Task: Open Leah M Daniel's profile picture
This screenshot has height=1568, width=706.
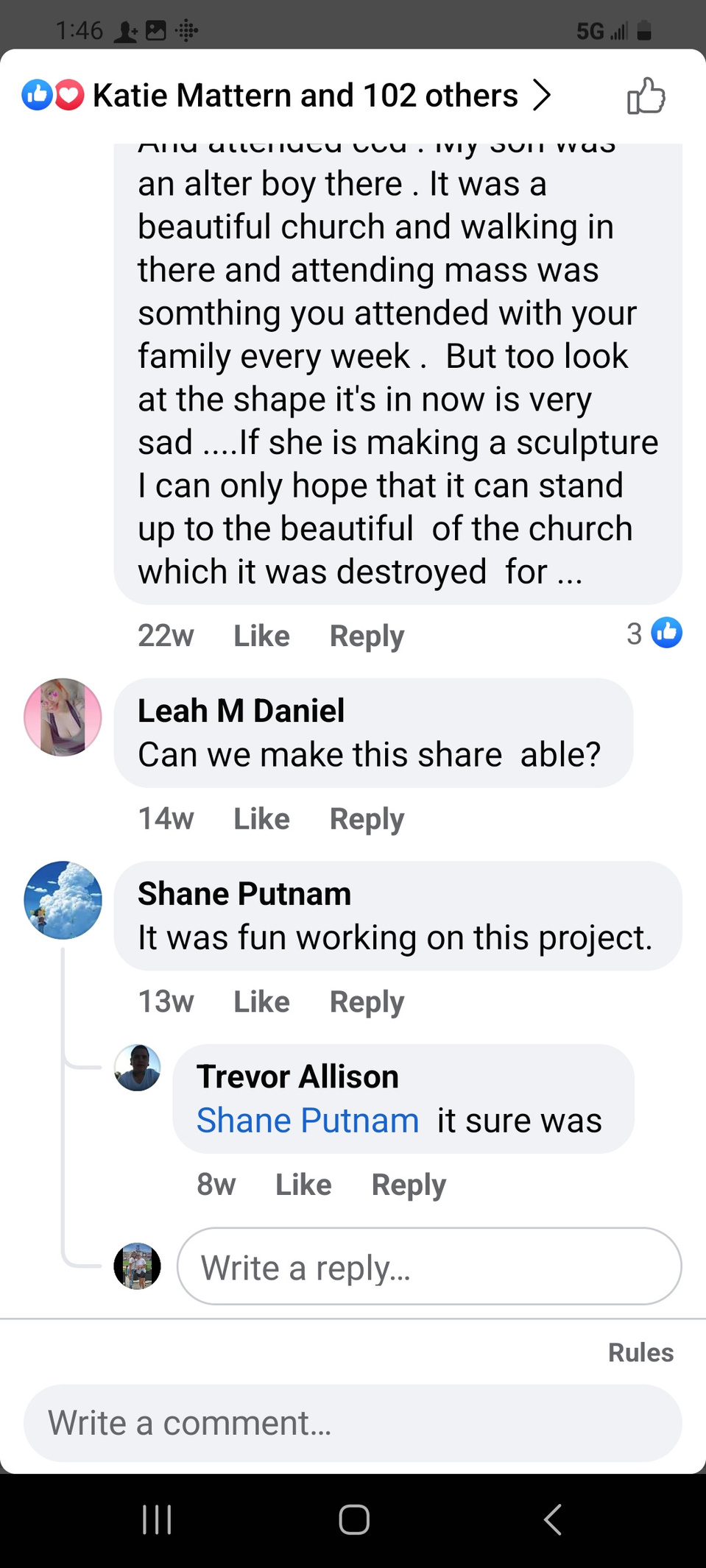Action: pyautogui.click(x=63, y=717)
